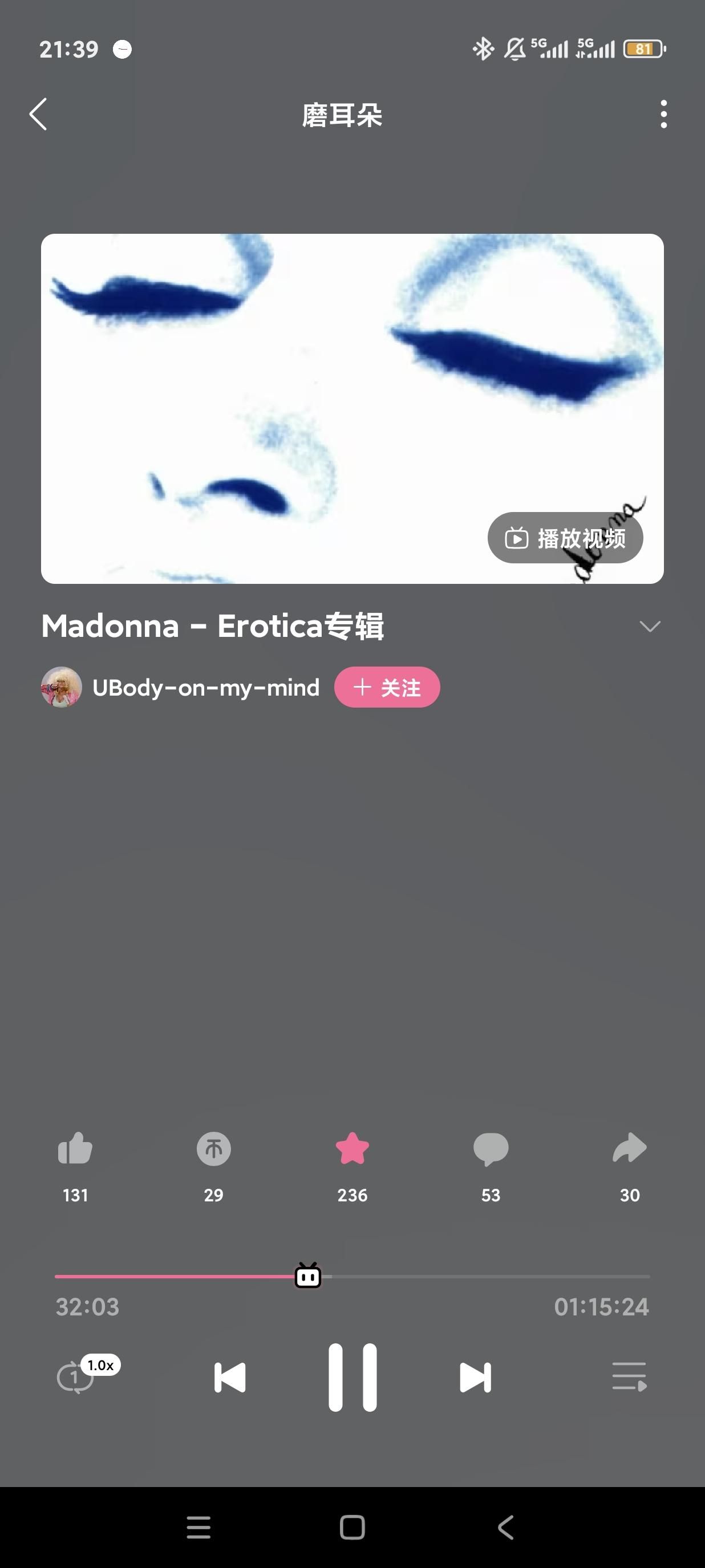Share this Madonna album audio
The image size is (705, 1568).
click(x=630, y=1149)
